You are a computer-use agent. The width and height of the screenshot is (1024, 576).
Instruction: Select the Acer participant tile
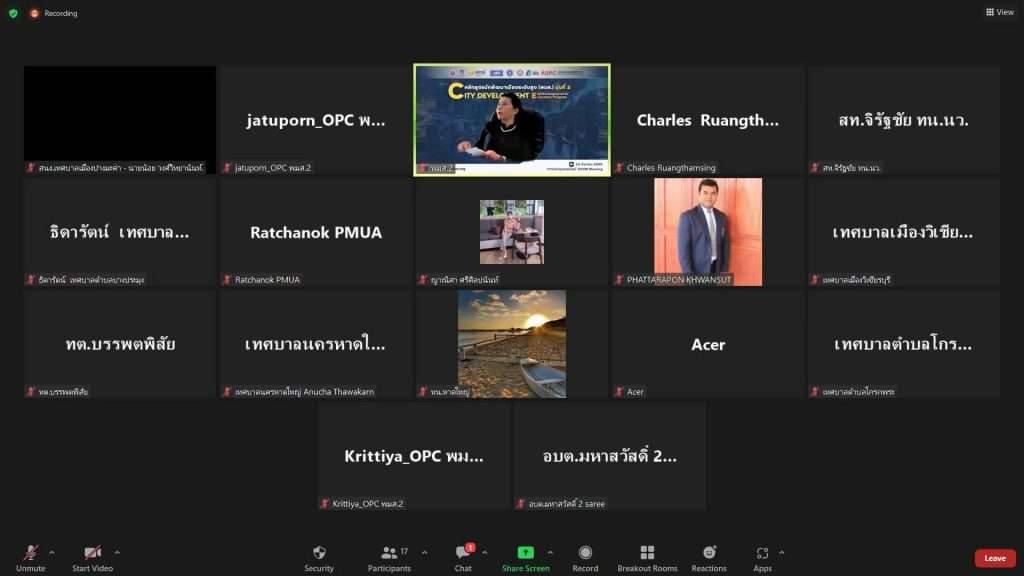pos(708,344)
